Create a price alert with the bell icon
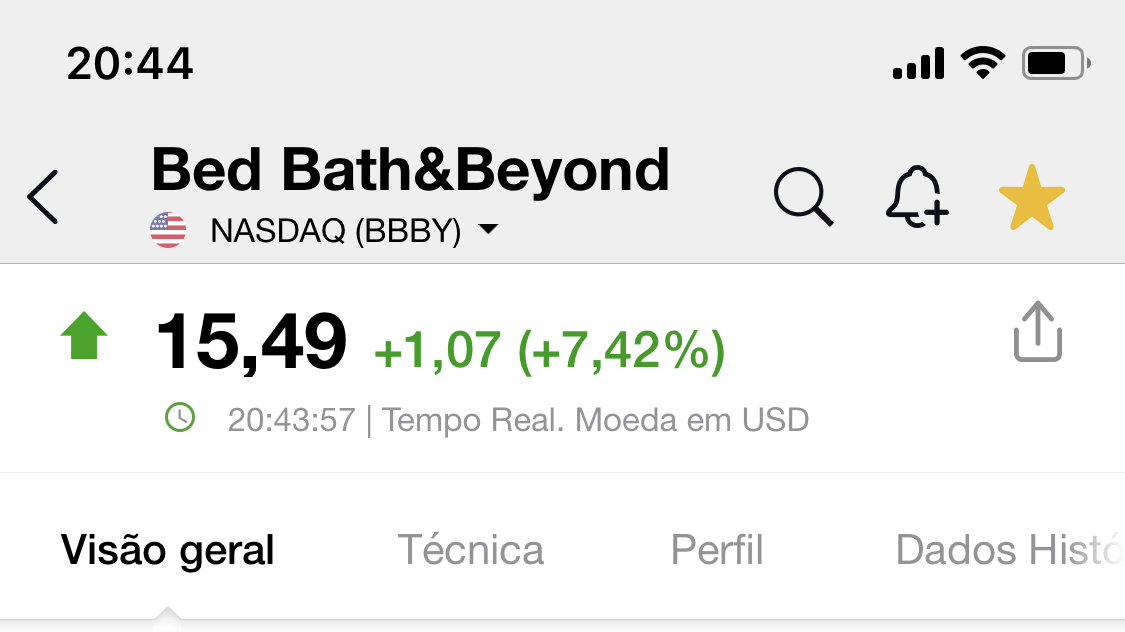The height and width of the screenshot is (632, 1125). [x=917, y=197]
